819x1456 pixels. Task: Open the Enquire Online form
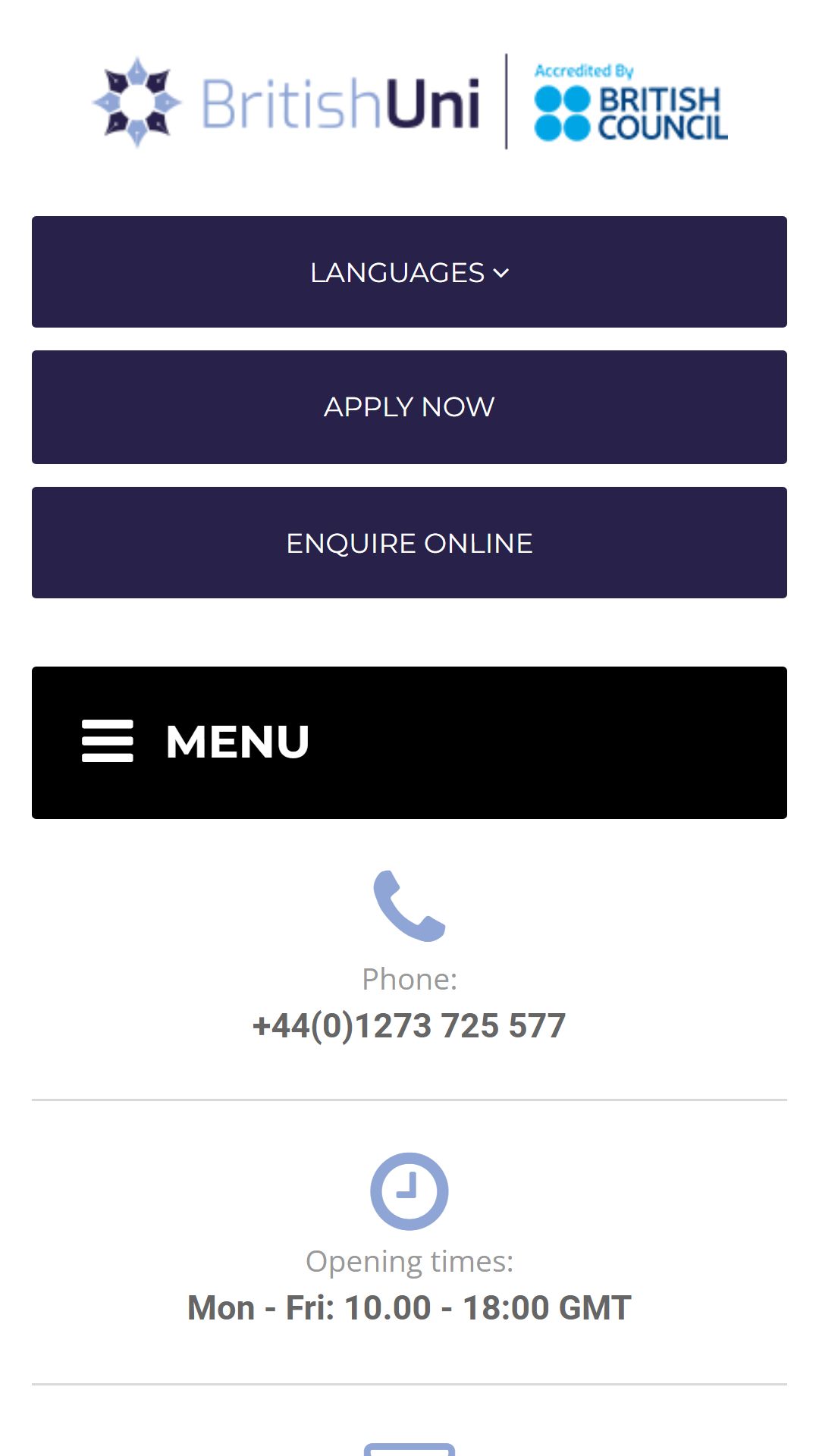point(409,543)
